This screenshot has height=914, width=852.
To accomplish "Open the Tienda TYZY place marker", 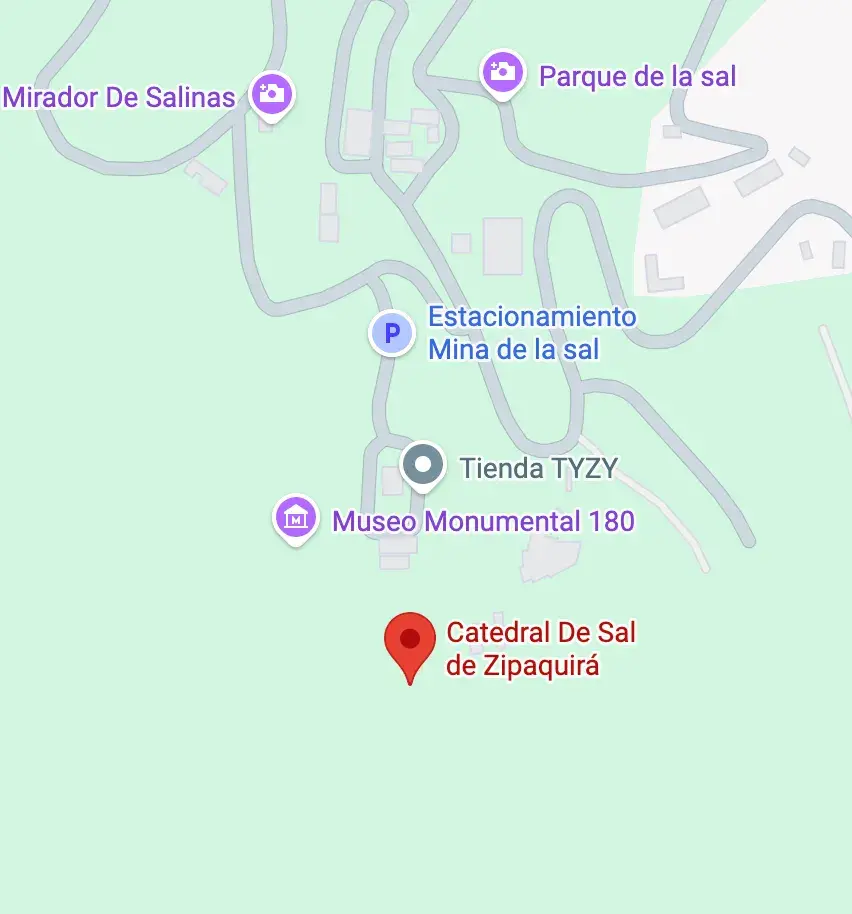I will 423,465.
